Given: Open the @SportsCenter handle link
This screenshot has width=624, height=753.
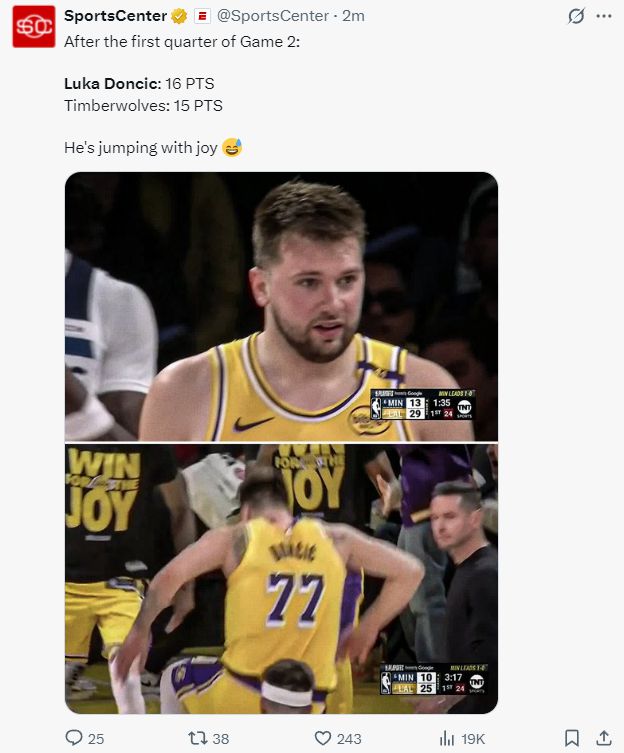Looking at the screenshot, I should coord(272,16).
